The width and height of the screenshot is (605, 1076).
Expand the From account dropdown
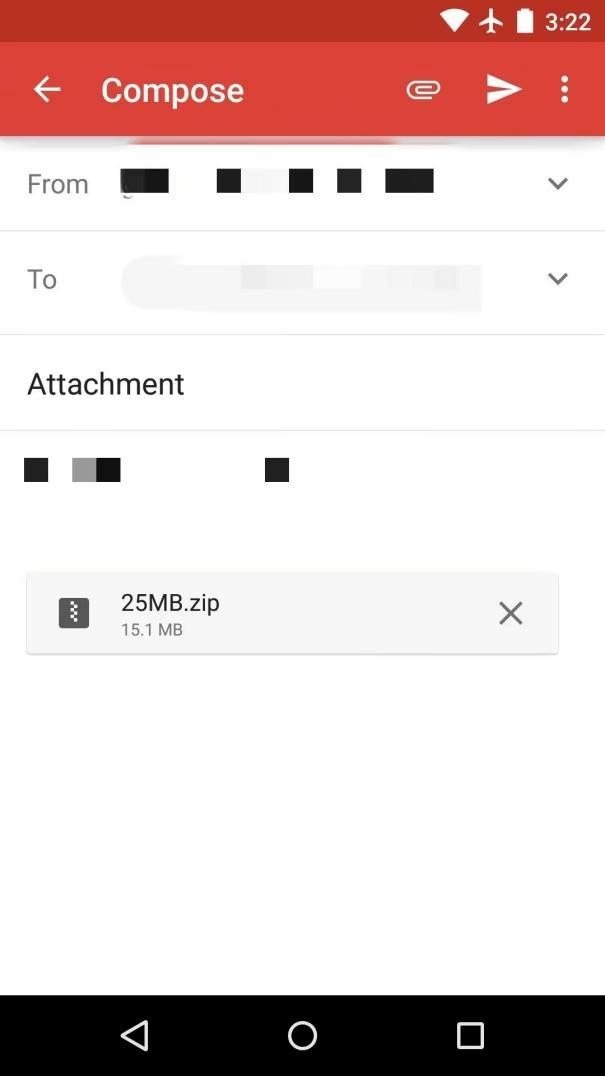point(557,184)
